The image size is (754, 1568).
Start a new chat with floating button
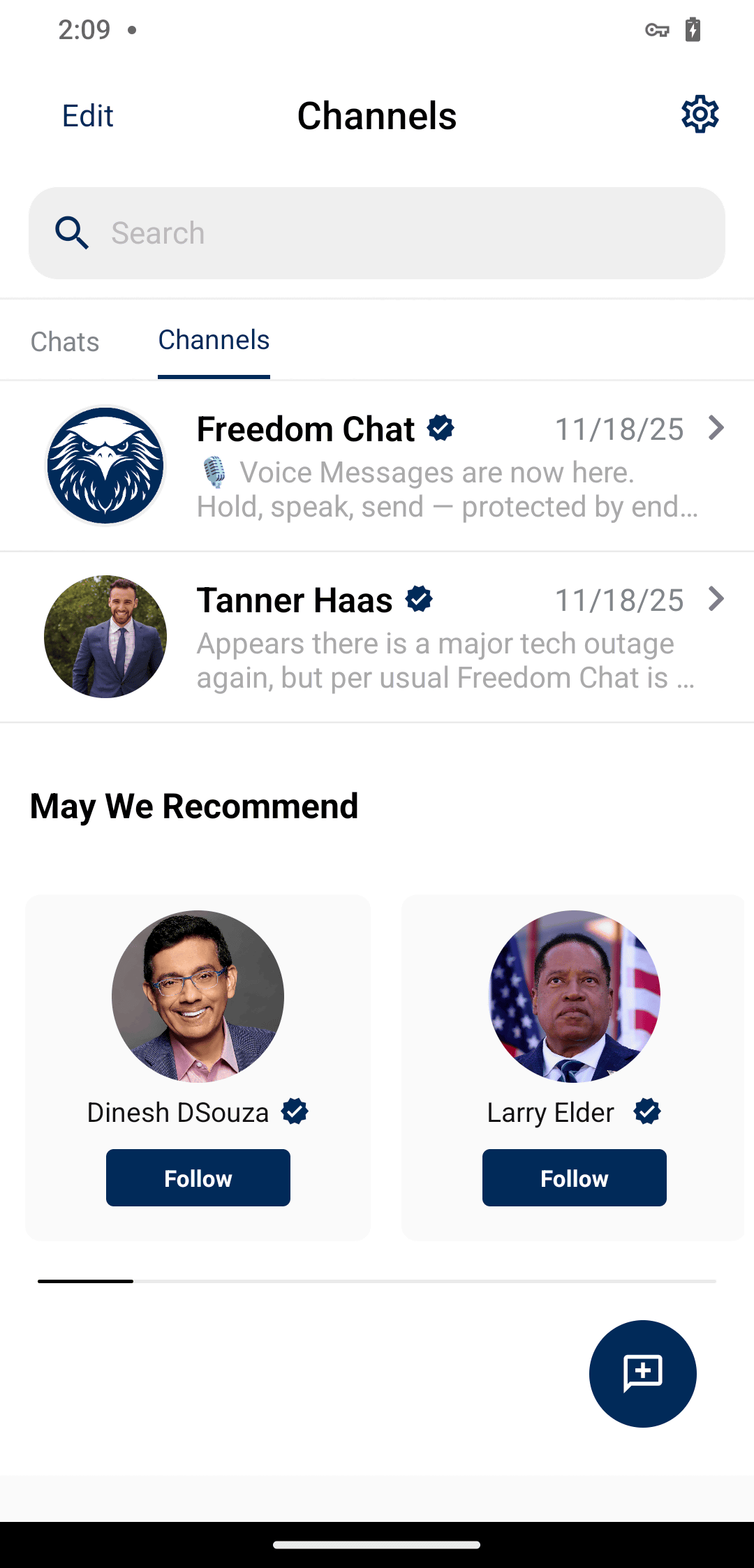coord(642,1373)
